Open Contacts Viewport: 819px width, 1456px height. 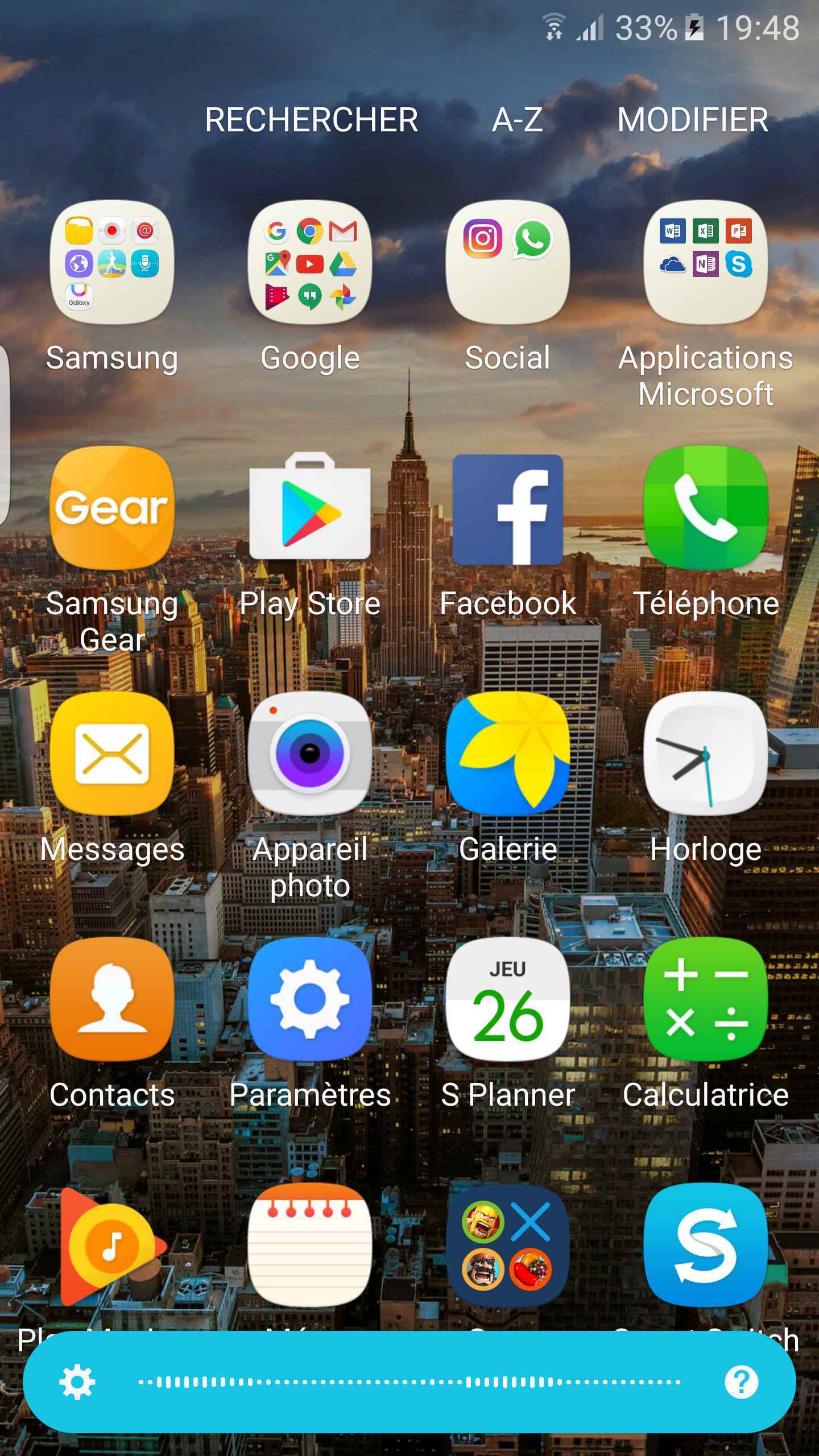(112, 999)
